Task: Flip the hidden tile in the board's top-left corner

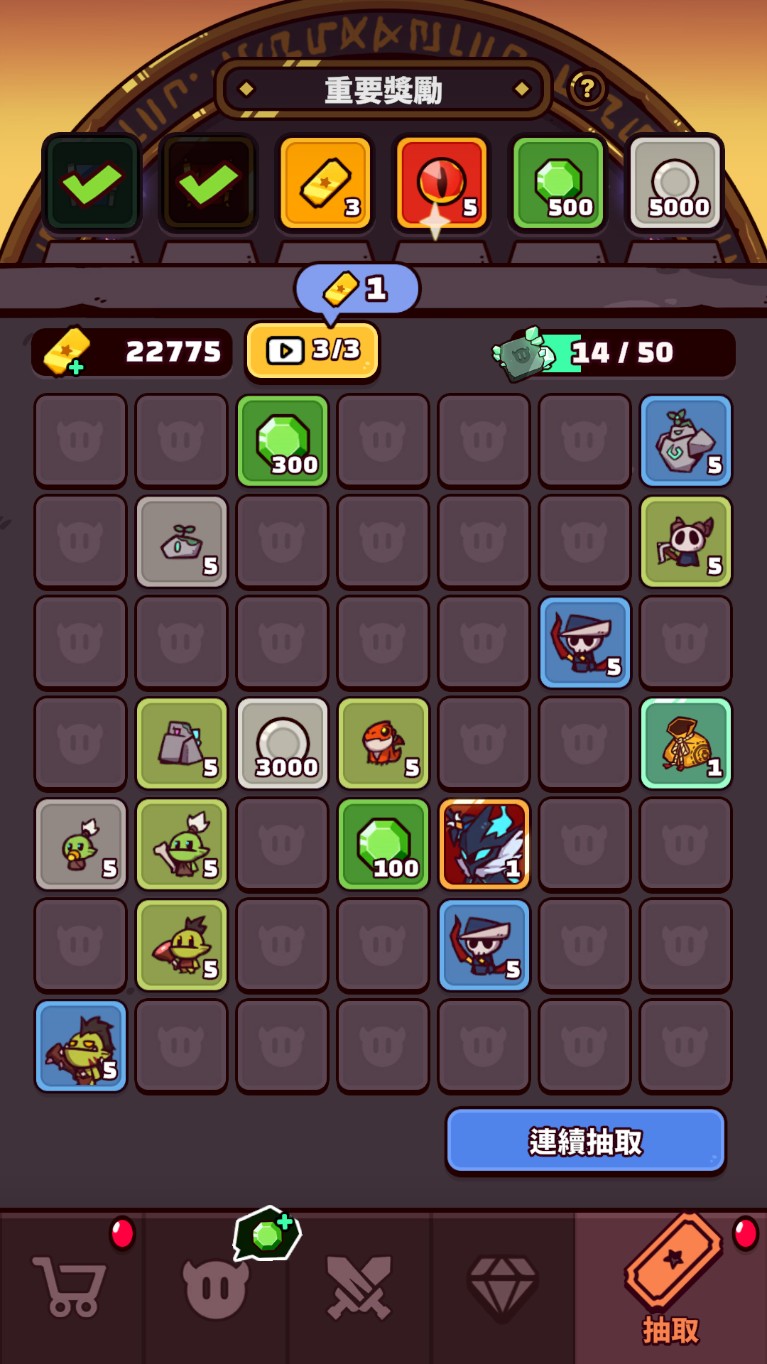Action: pos(80,441)
